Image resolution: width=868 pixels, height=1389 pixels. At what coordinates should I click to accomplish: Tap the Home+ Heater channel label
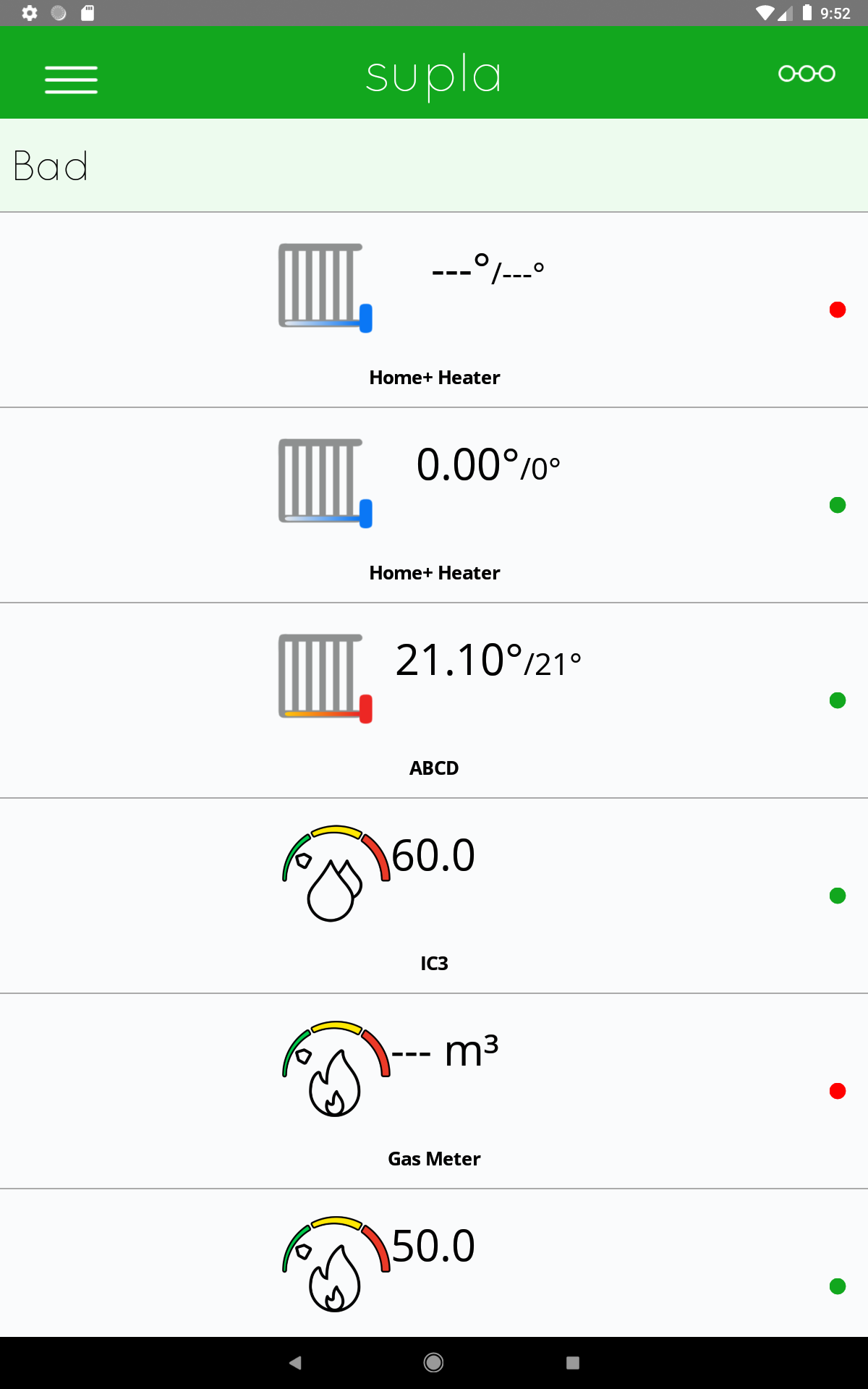click(x=434, y=377)
